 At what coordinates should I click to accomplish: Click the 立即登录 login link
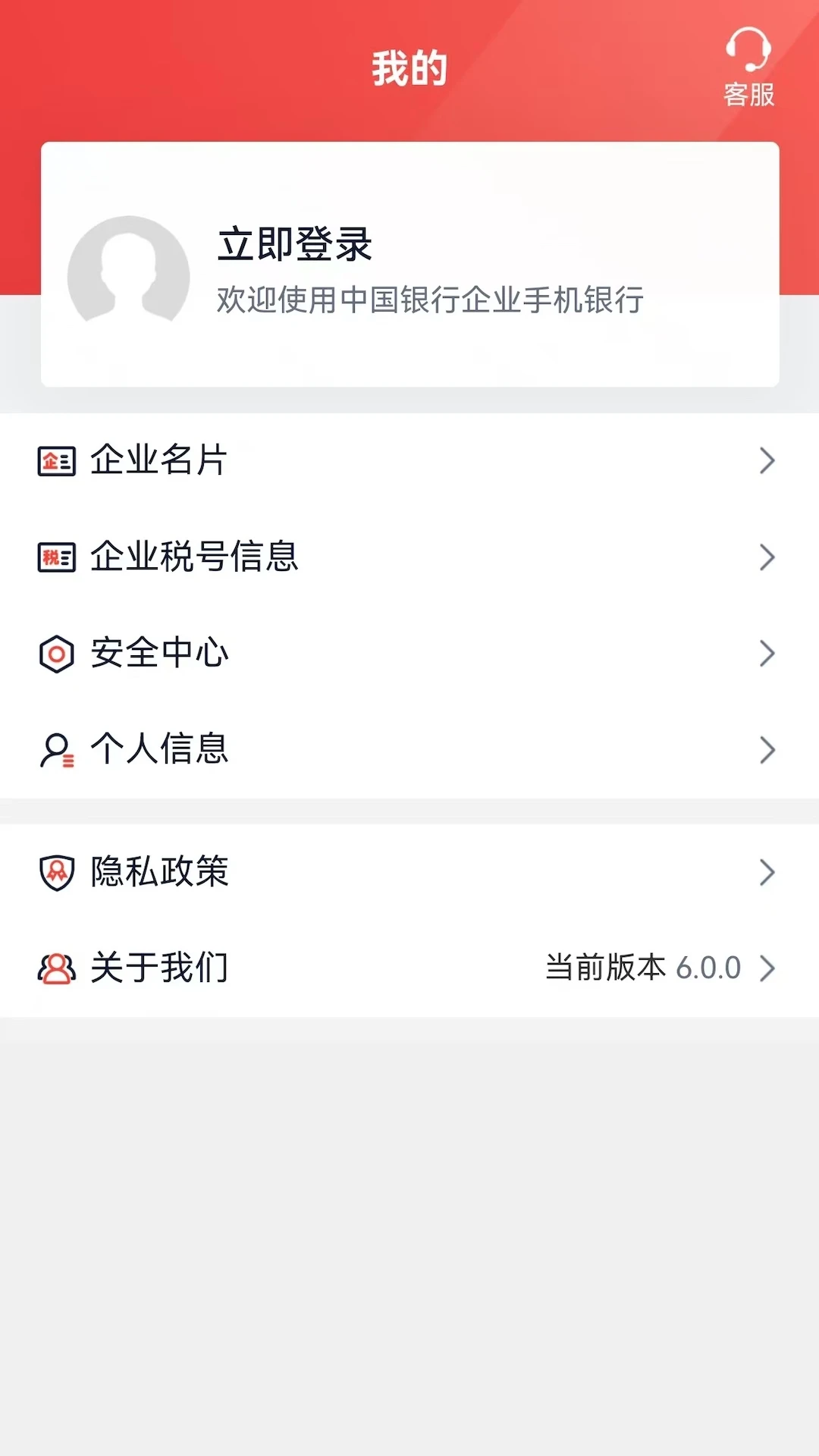(296, 246)
